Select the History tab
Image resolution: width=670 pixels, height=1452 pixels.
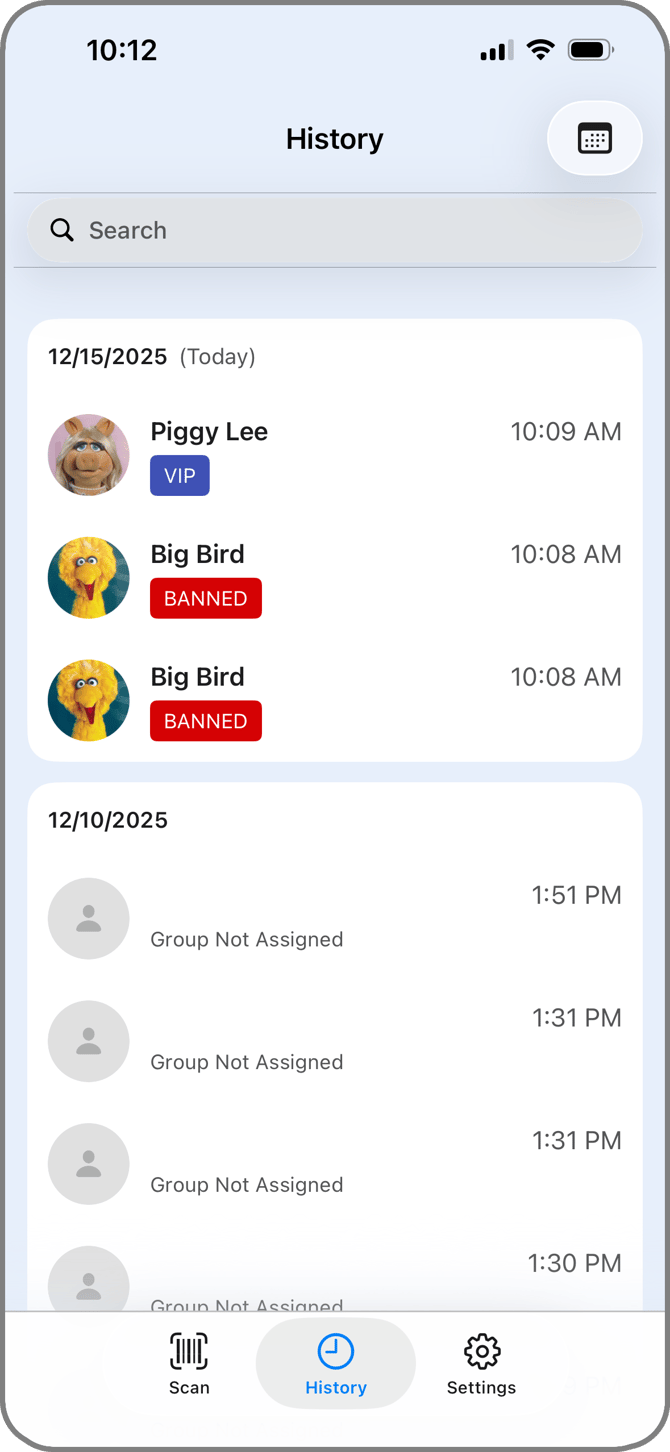tap(336, 1363)
